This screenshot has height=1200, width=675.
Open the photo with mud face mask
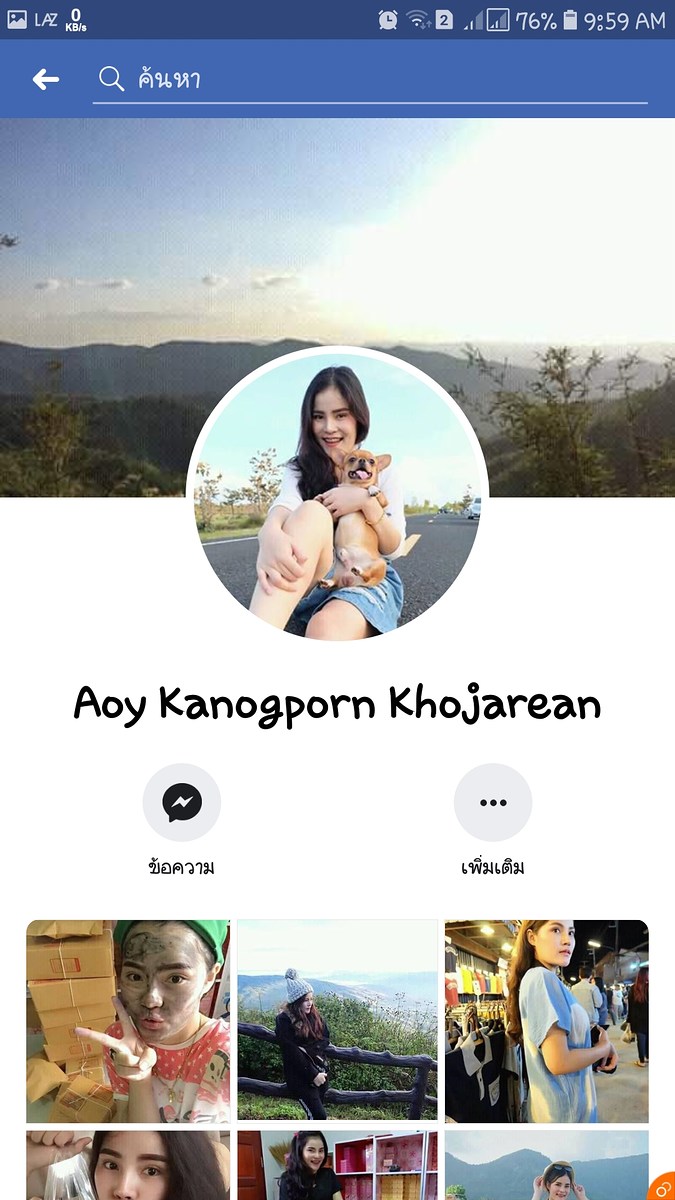(128, 1021)
